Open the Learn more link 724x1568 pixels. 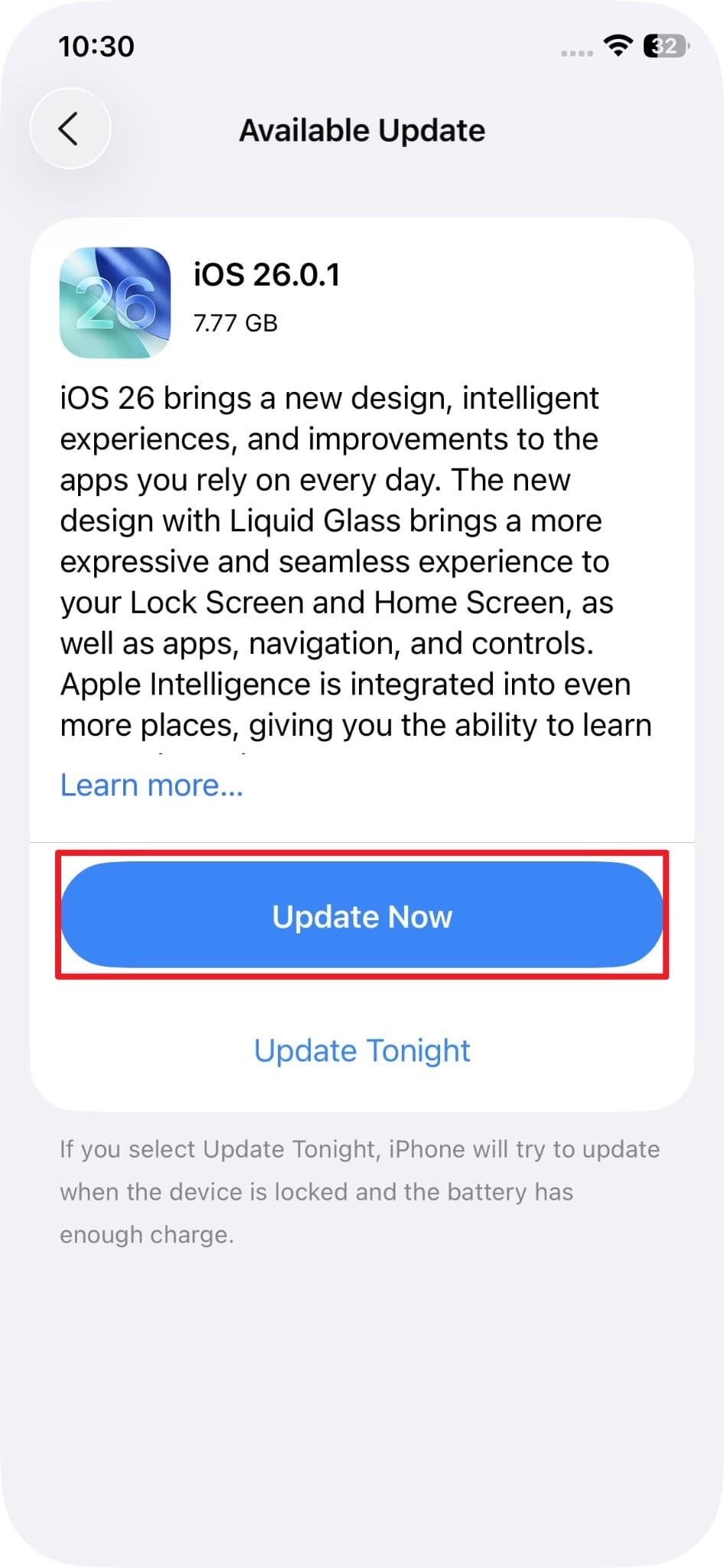[x=152, y=786]
